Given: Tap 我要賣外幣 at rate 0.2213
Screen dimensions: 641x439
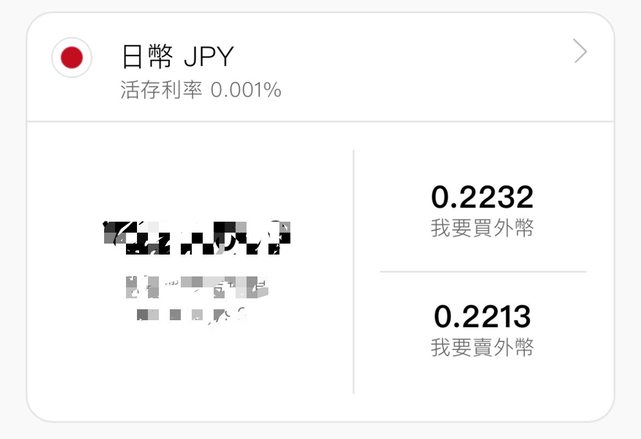Looking at the screenshot, I should [x=482, y=331].
